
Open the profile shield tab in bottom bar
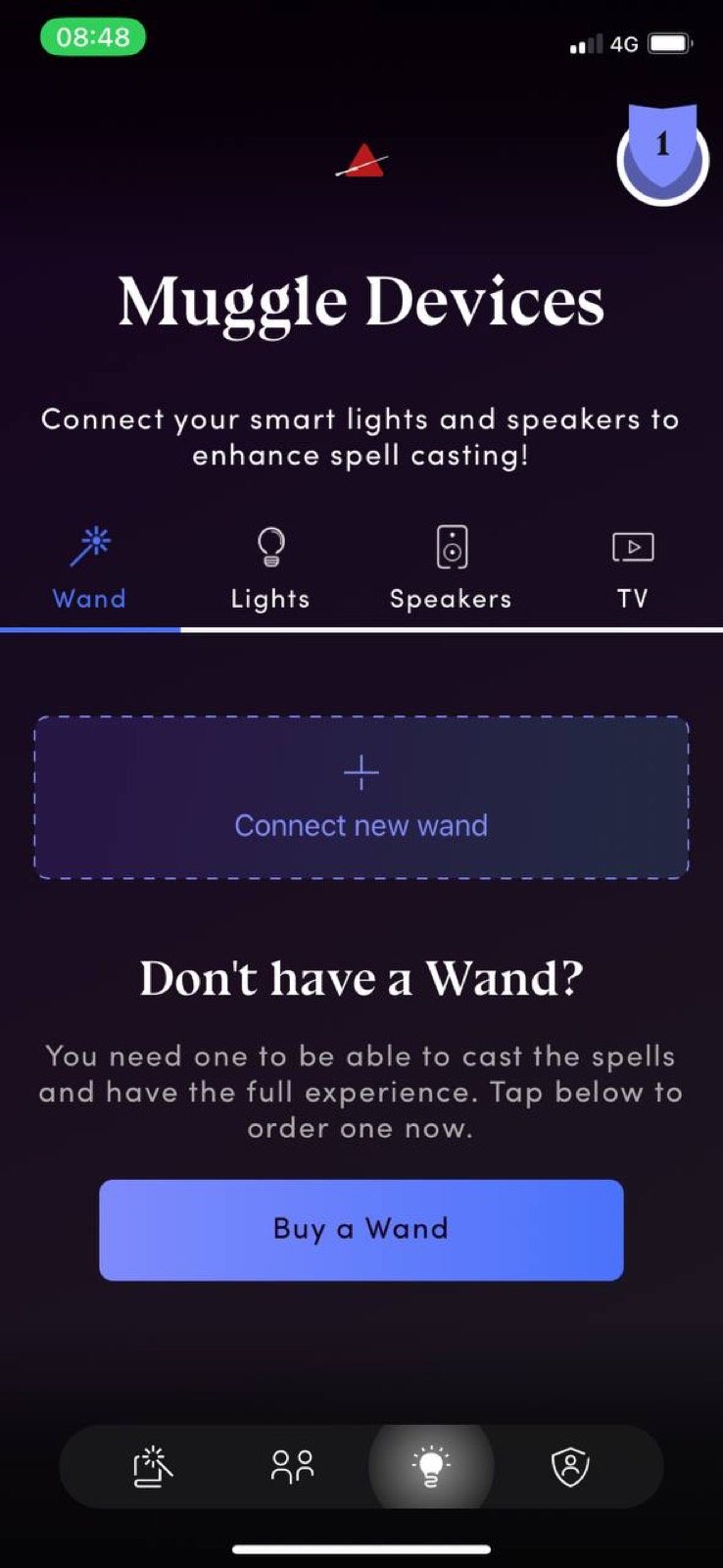click(x=570, y=1466)
